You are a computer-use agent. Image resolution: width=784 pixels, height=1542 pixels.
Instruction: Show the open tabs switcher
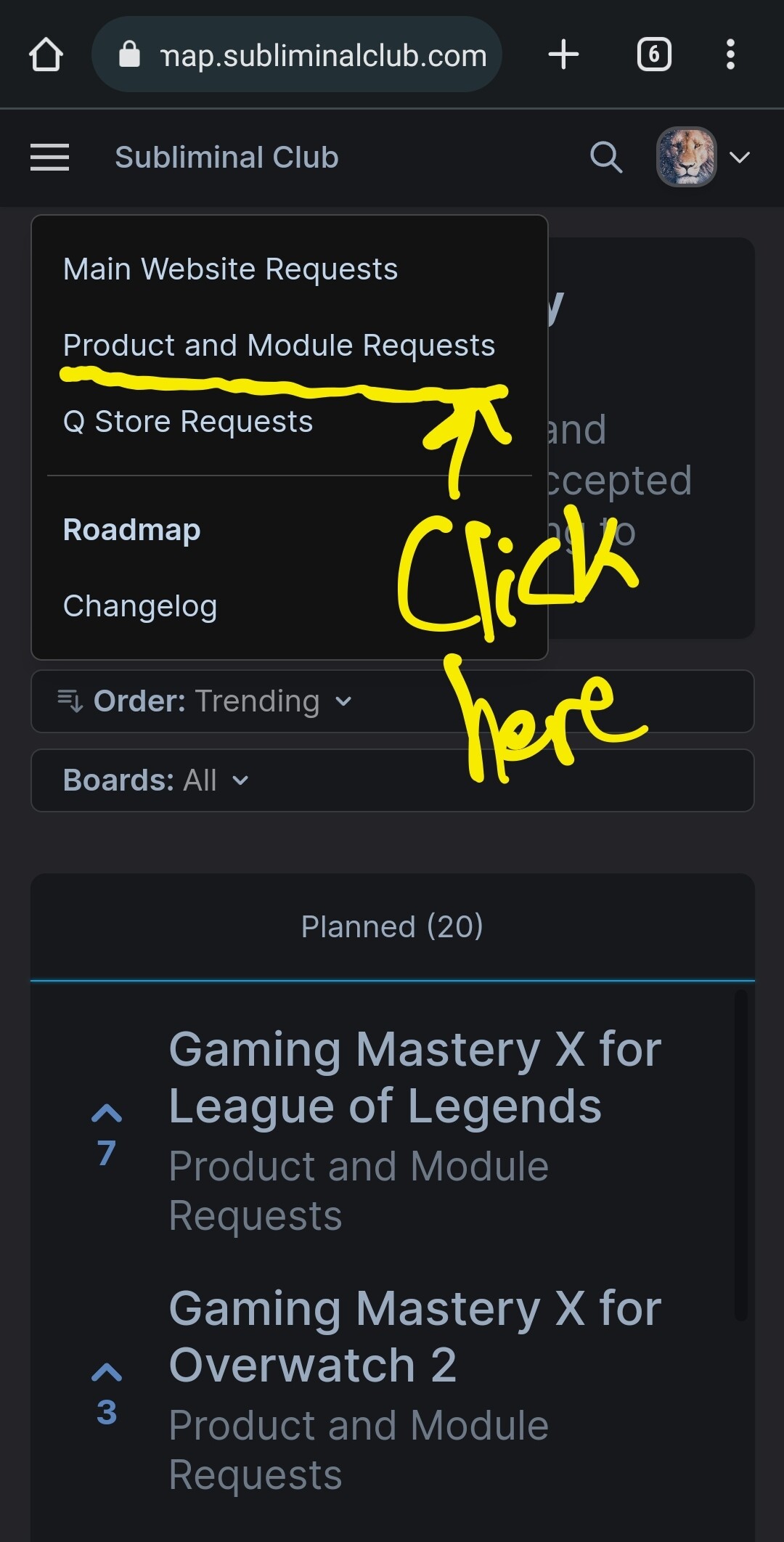pyautogui.click(x=654, y=54)
